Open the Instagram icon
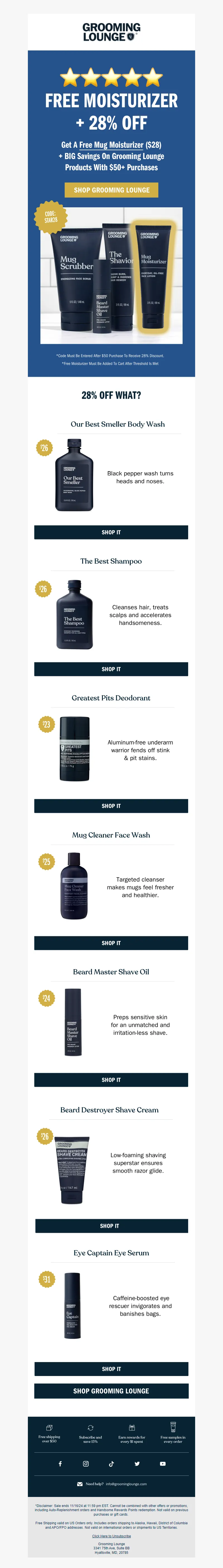Image resolution: width=223 pixels, height=1568 pixels. [x=86, y=1464]
